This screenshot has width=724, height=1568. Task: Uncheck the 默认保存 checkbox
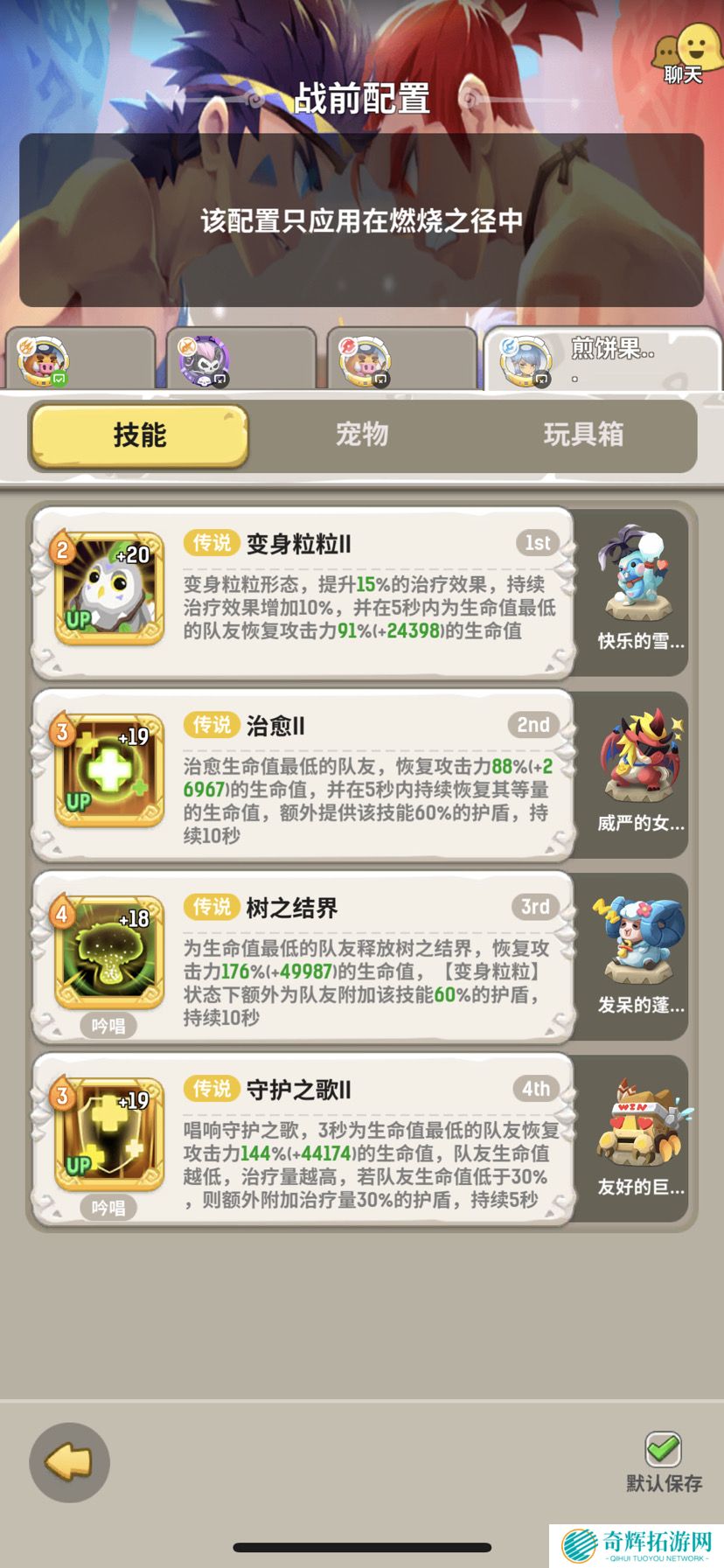click(664, 1450)
